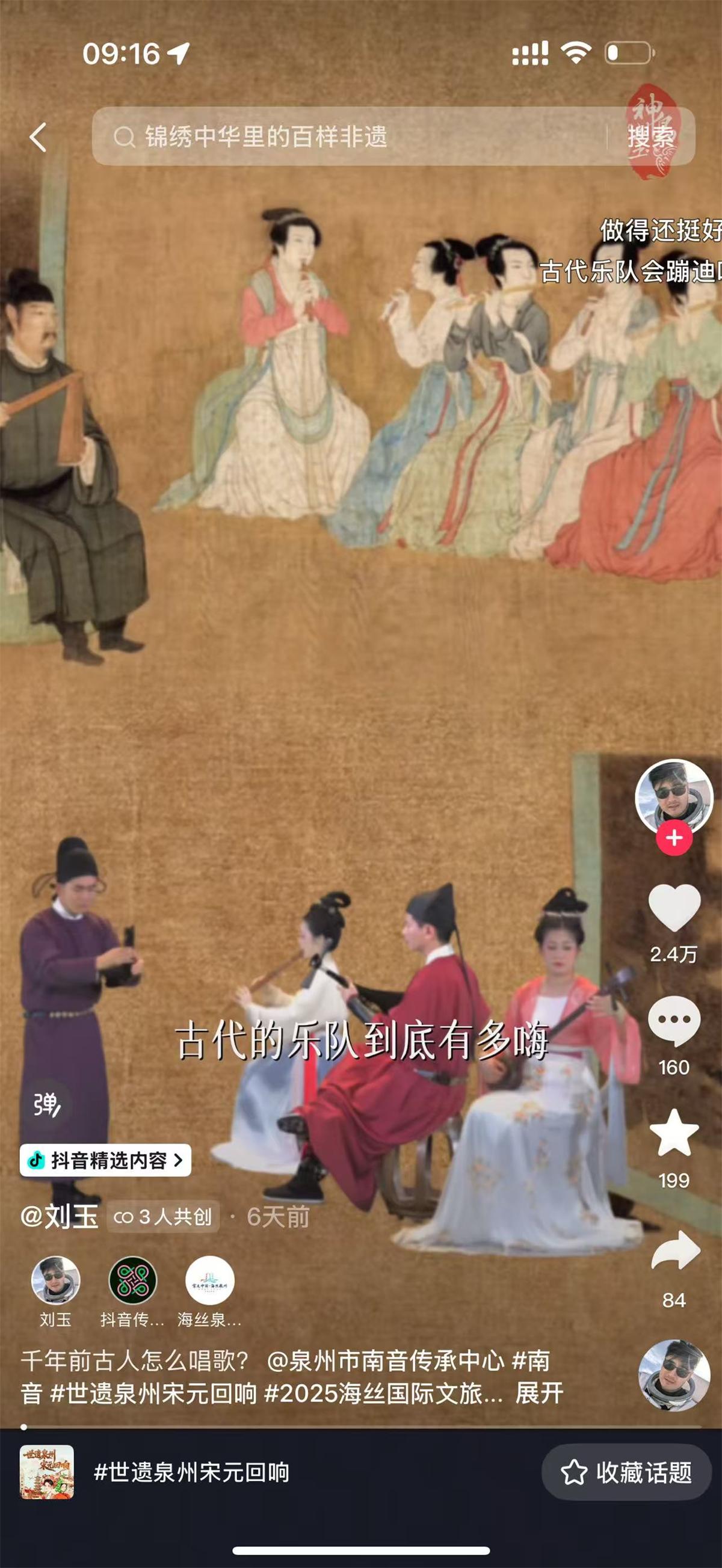Open @刘玉 profile name

click(x=59, y=1216)
